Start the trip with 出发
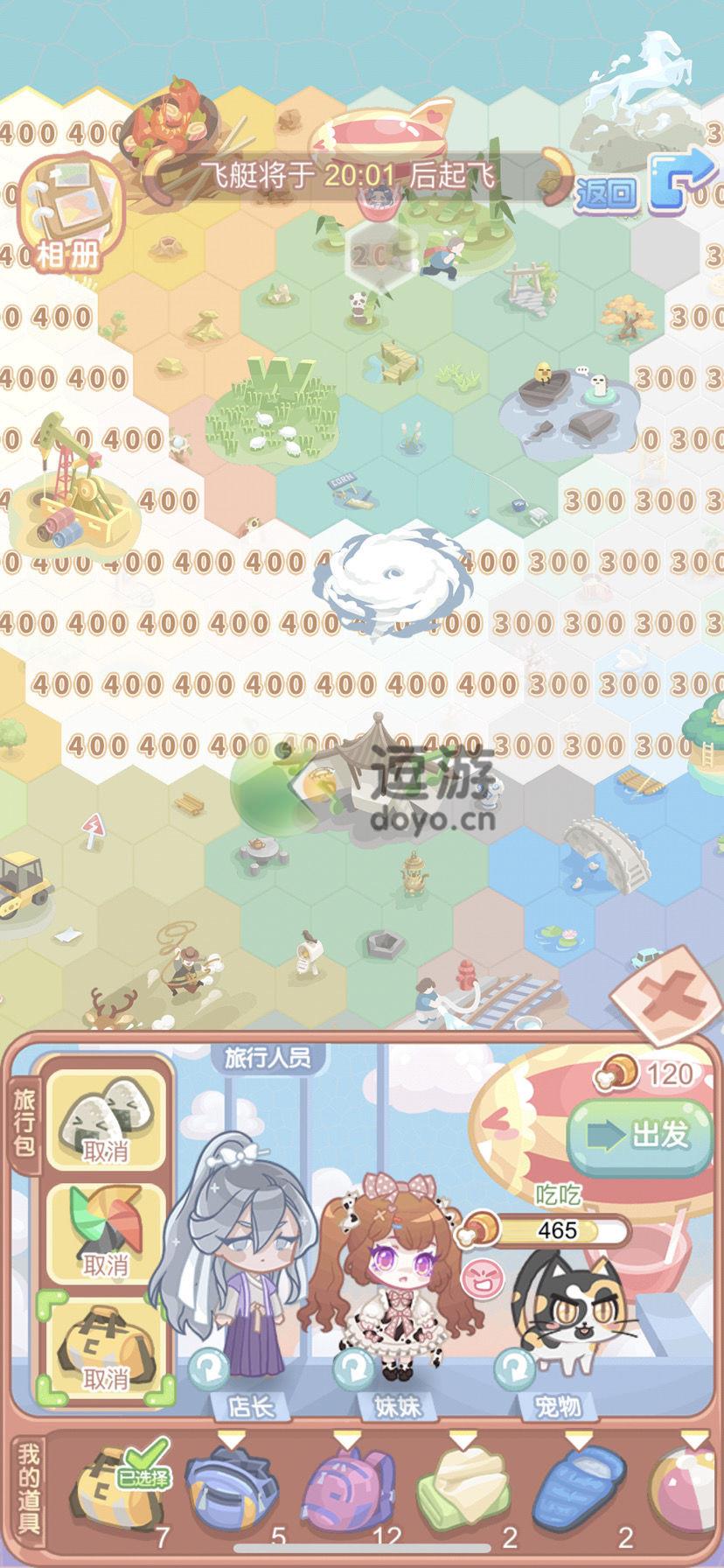The height and width of the screenshot is (1568, 724). pos(642,1136)
